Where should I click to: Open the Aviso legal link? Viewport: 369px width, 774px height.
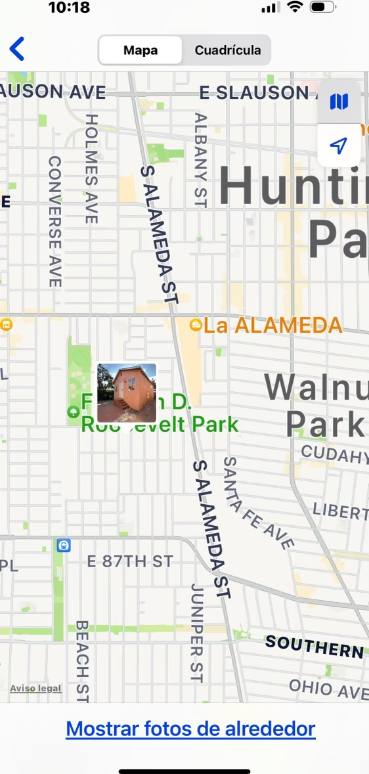[36, 688]
